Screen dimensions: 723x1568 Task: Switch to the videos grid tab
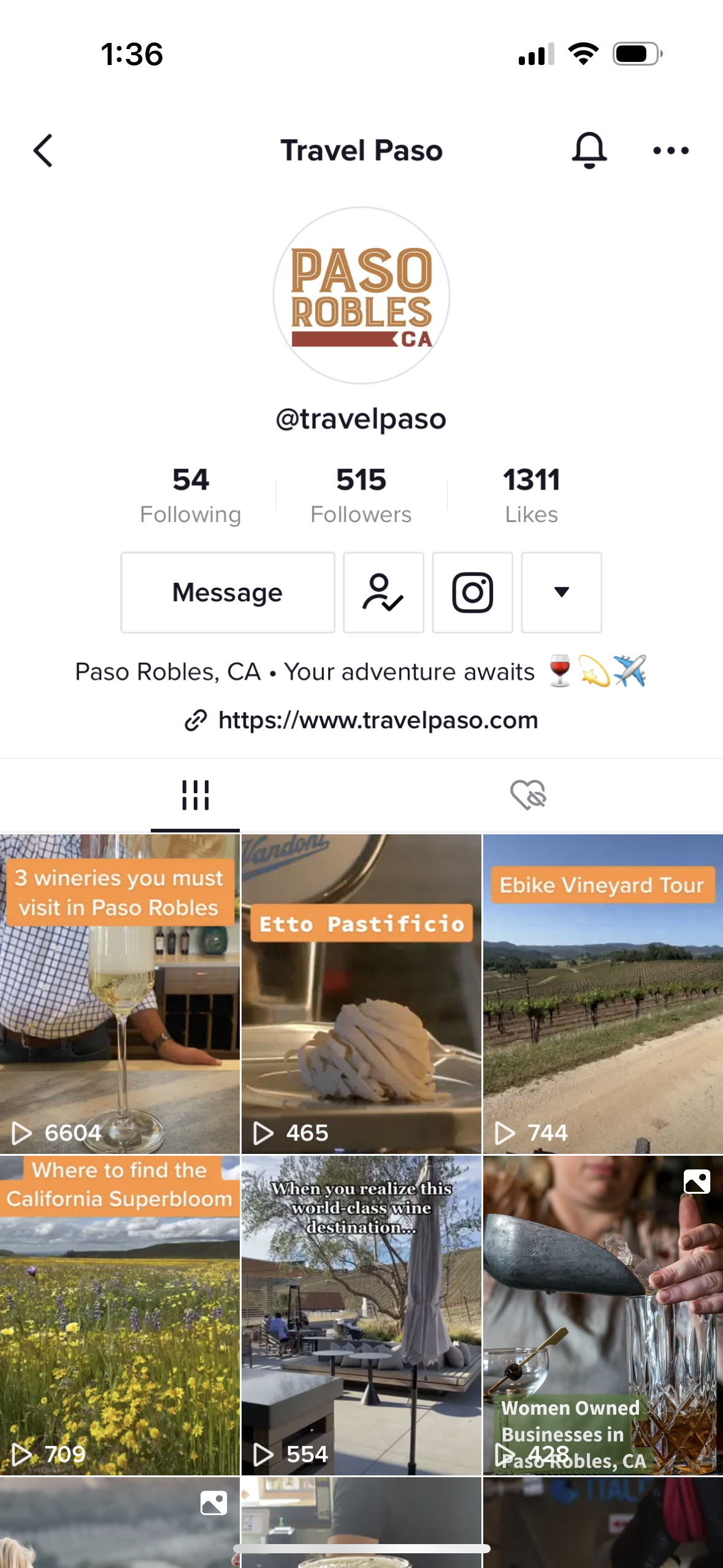[x=195, y=795]
